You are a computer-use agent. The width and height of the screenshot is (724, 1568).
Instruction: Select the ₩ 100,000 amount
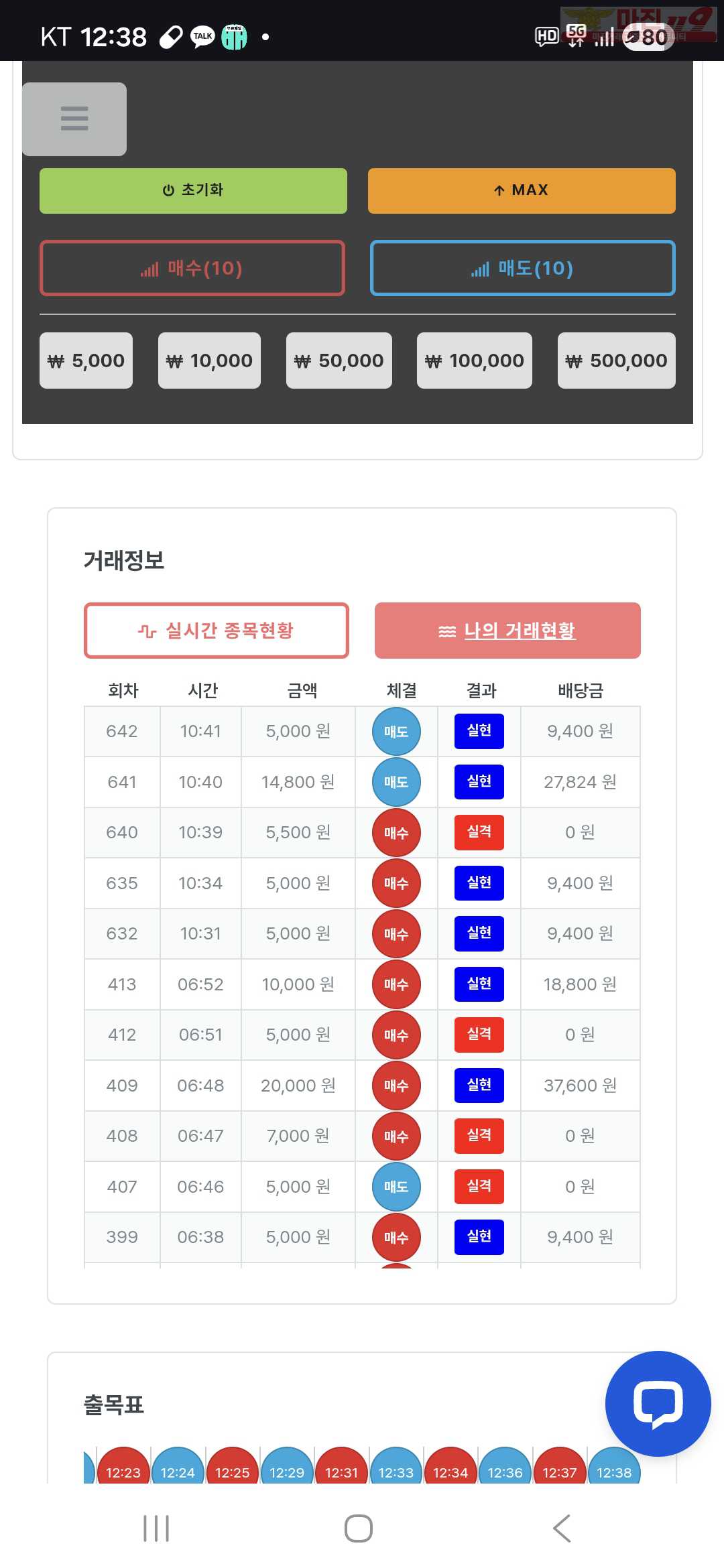474,361
